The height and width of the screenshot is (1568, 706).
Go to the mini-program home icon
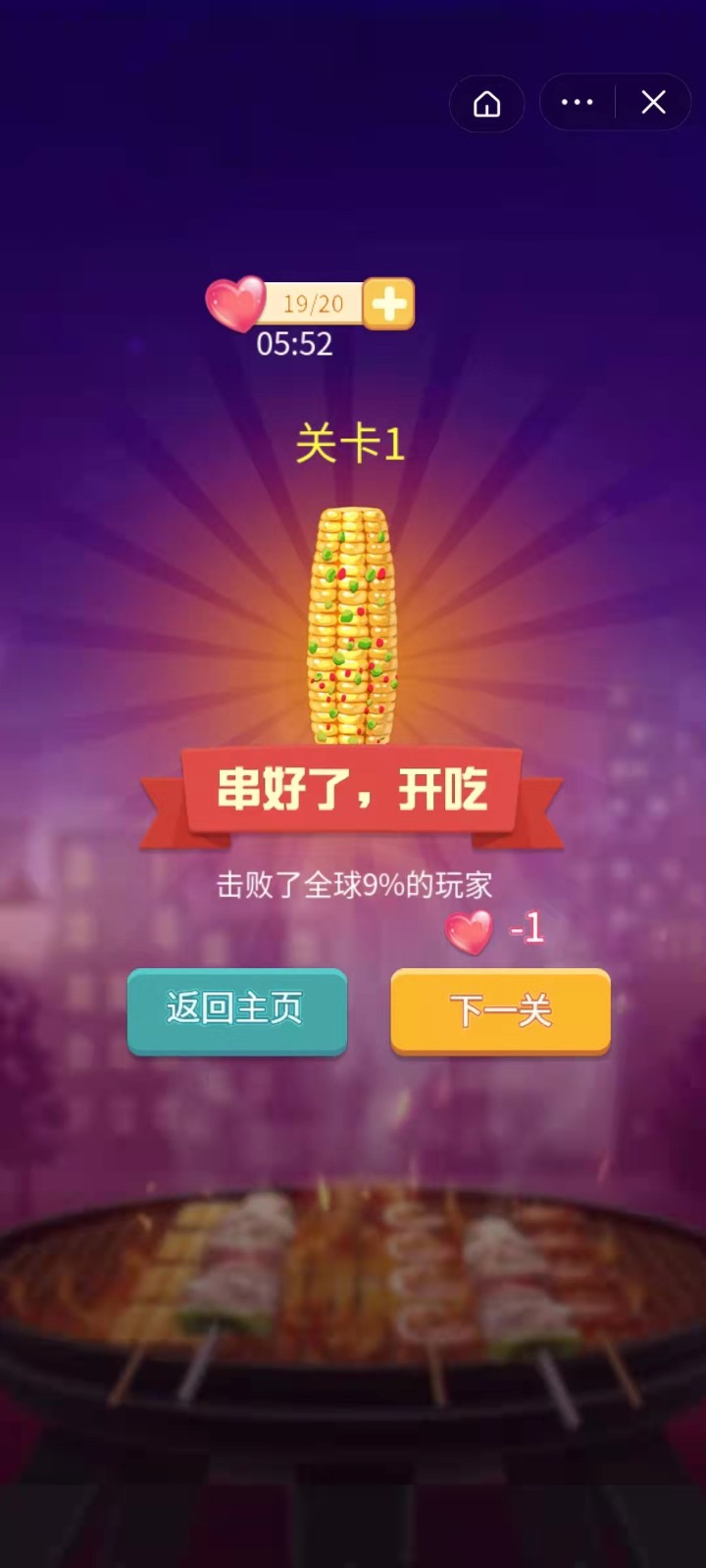[x=486, y=103]
